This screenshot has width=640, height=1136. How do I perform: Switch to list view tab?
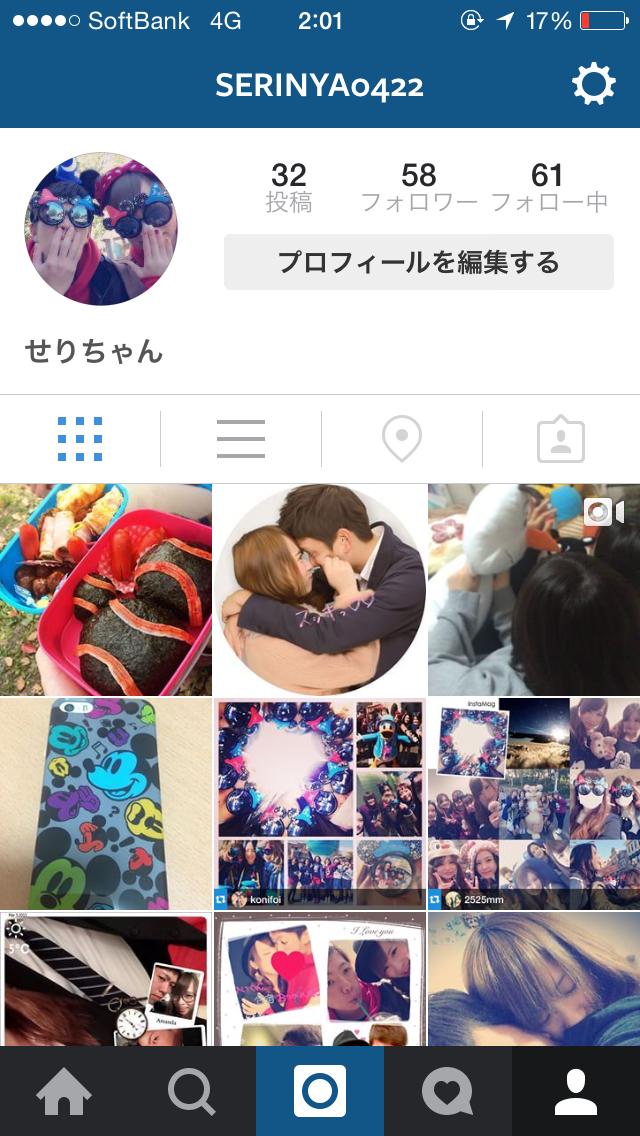241,439
